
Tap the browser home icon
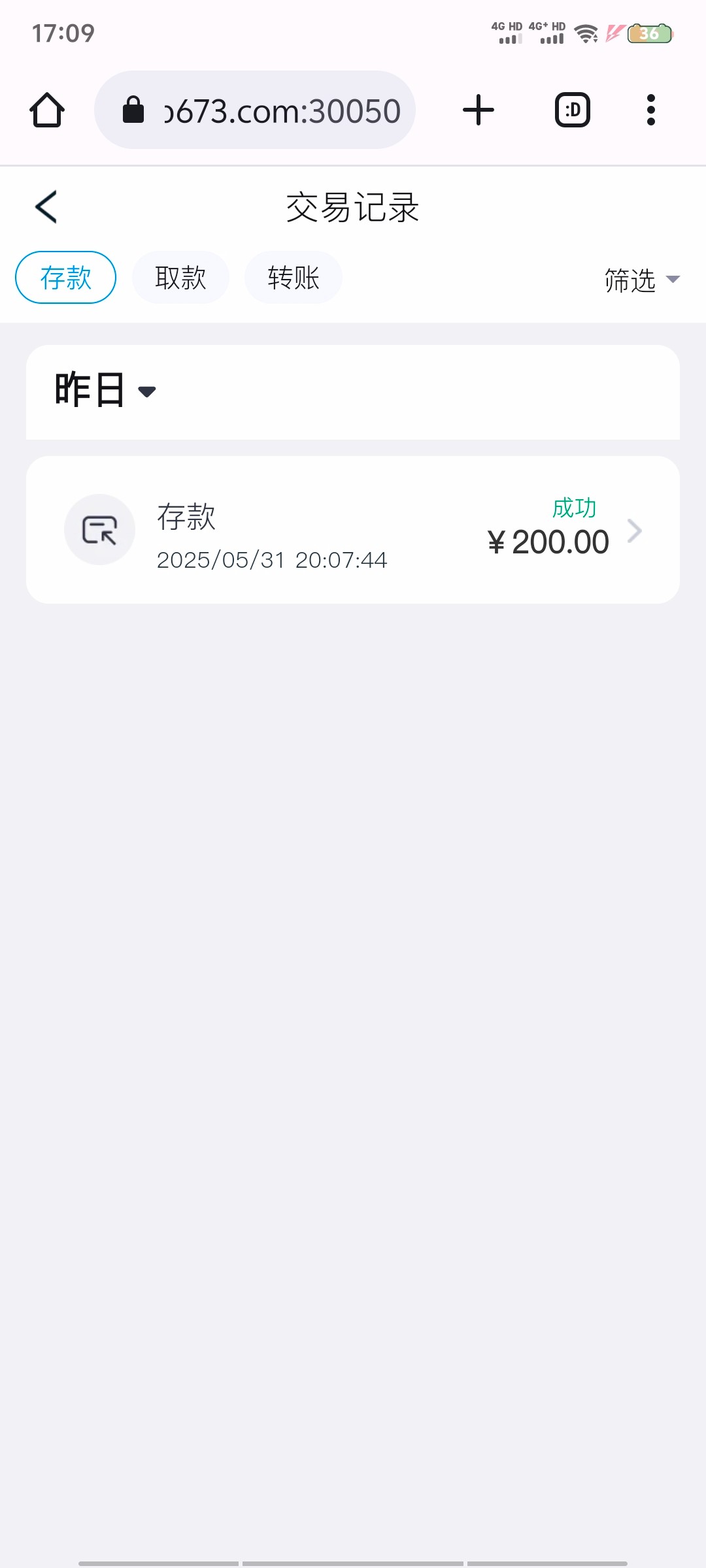47,110
